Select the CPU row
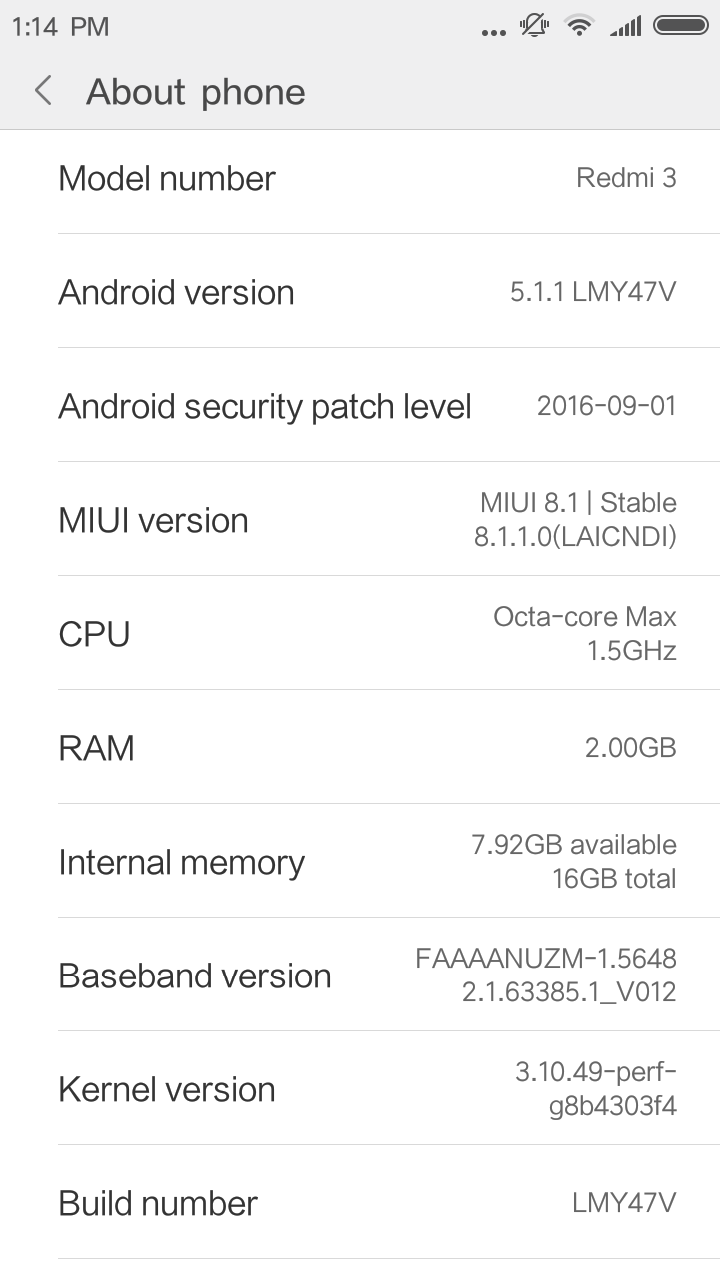The image size is (720, 1280). pos(360,634)
